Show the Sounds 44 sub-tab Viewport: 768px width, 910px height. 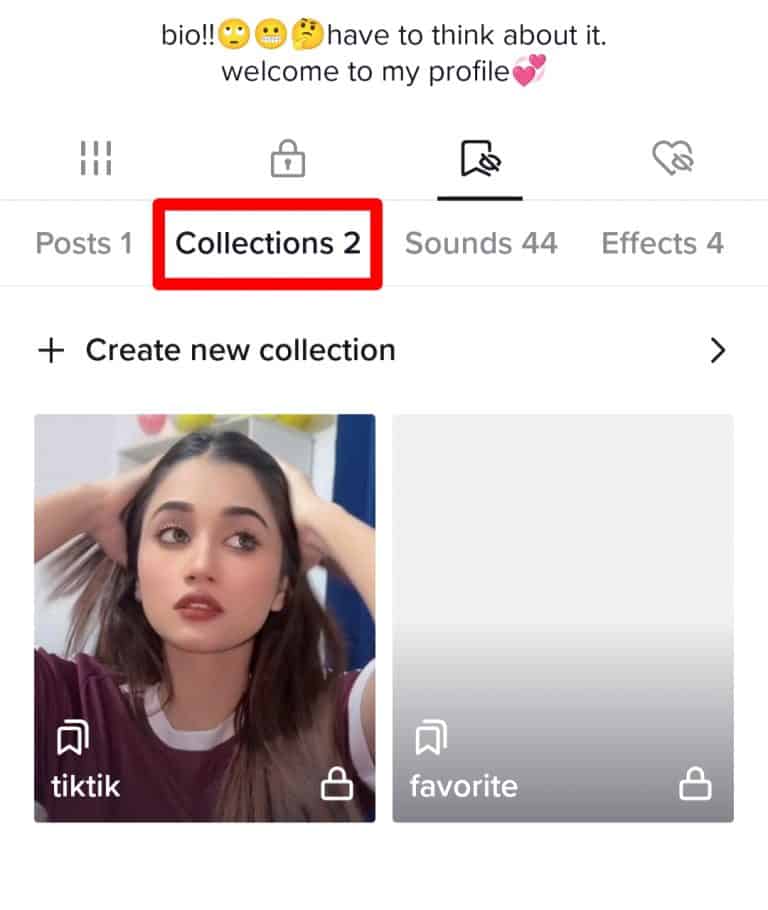click(481, 243)
